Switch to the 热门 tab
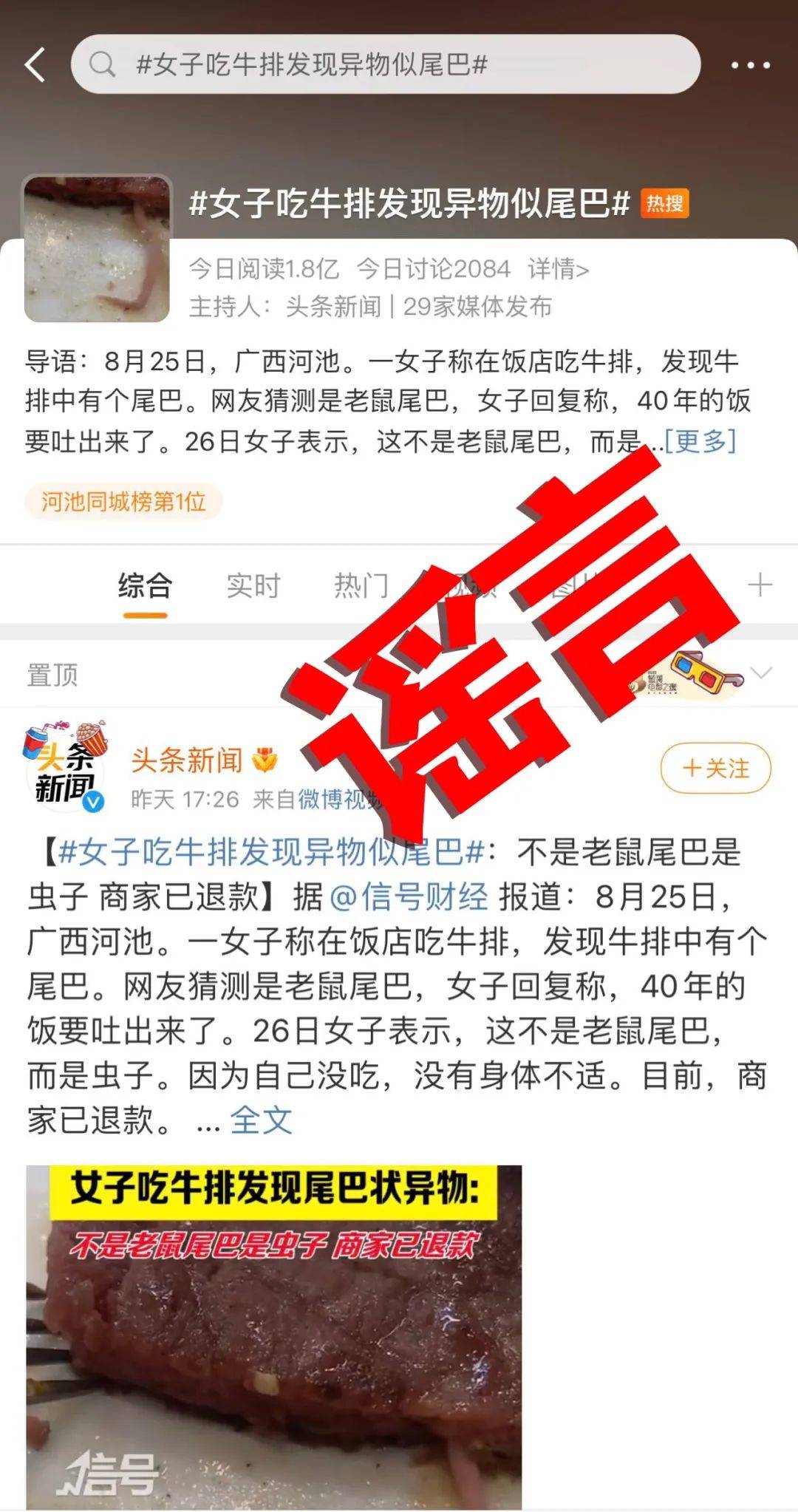The image size is (798, 1512). click(x=361, y=586)
